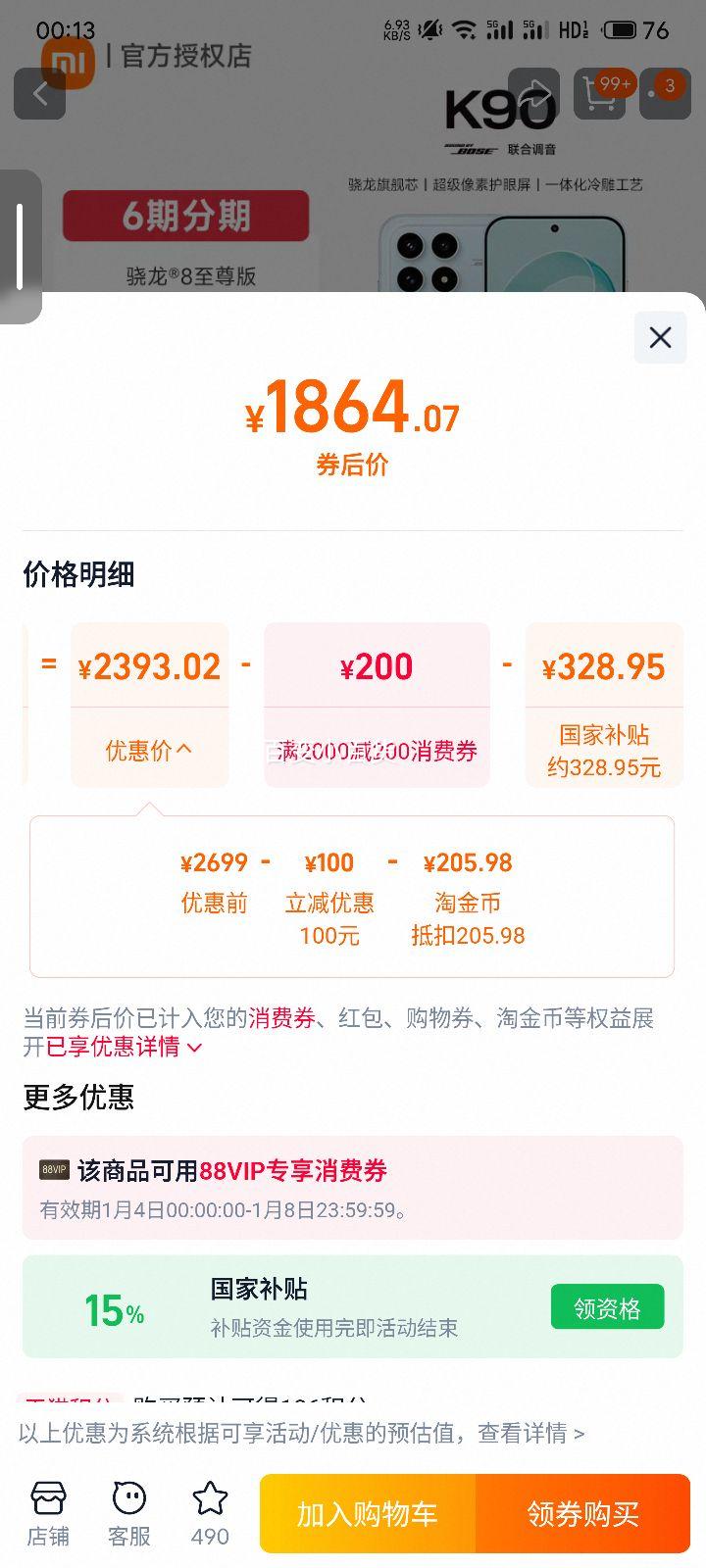This screenshot has height=1568, width=706.
Task: Close the price detail popup
Action: pos(659,337)
